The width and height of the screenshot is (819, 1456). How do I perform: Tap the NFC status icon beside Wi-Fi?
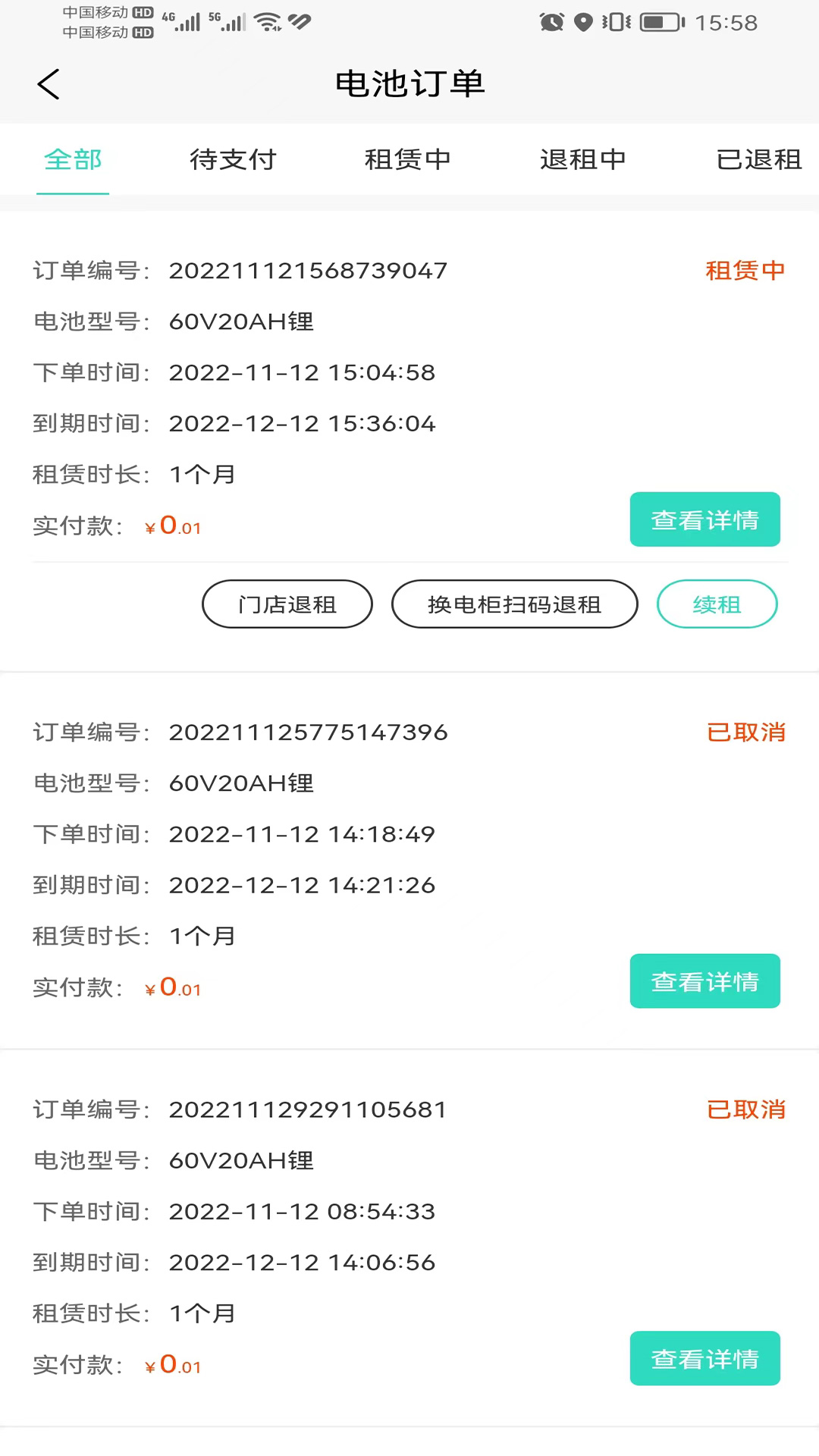[300, 21]
